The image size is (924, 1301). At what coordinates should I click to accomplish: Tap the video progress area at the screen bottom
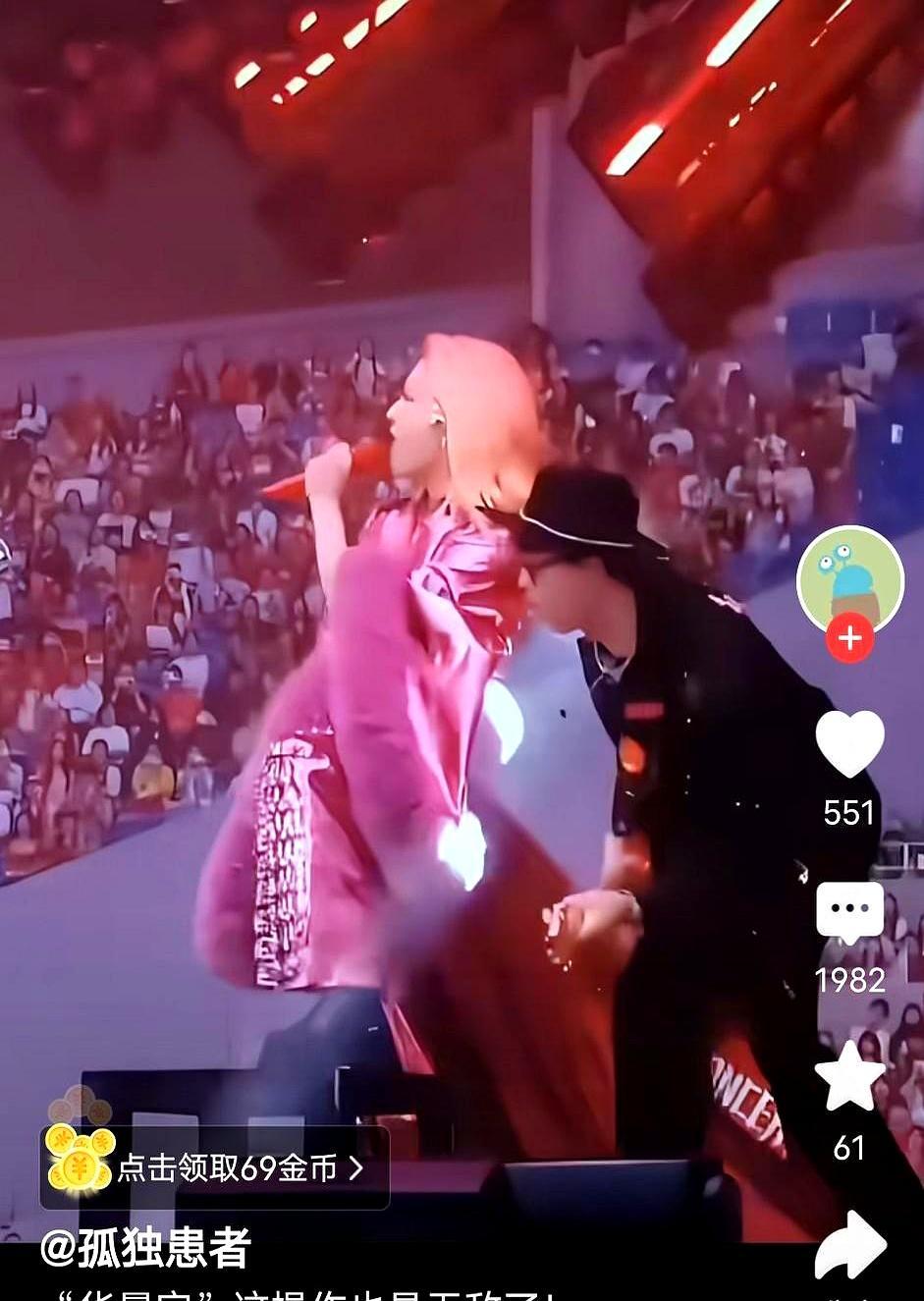tap(462, 1296)
